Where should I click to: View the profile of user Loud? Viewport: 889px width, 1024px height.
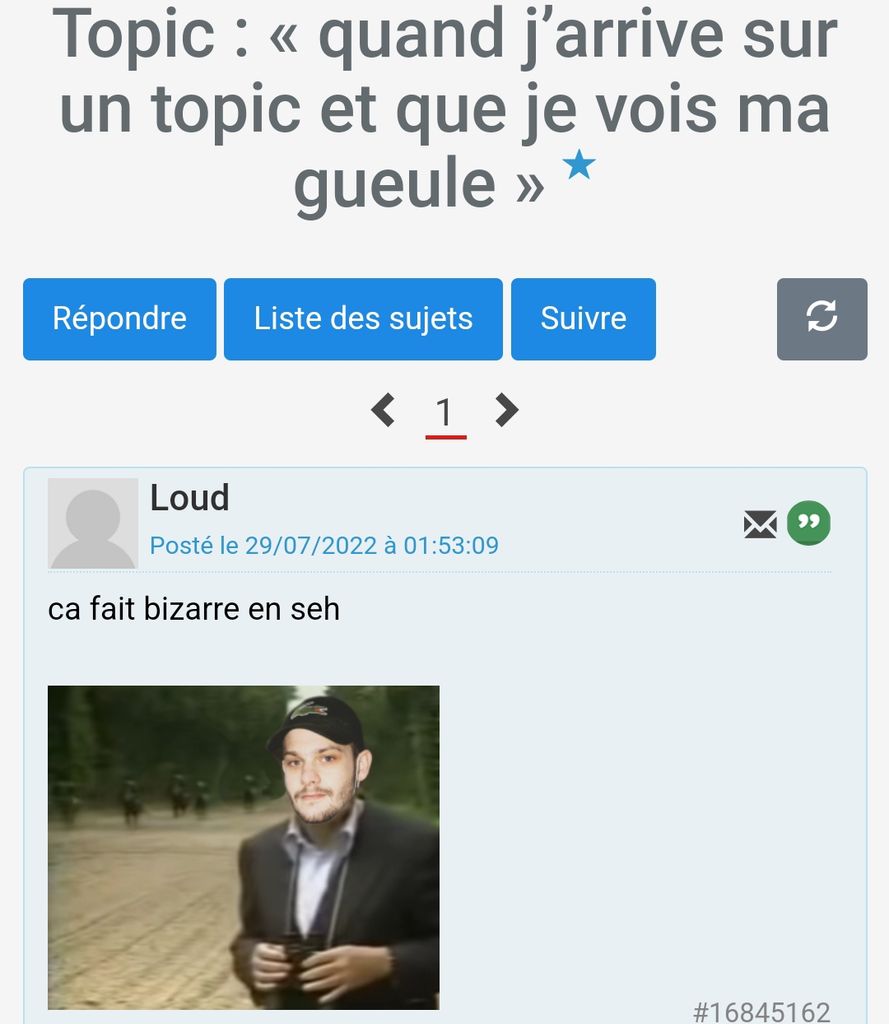tap(190, 497)
